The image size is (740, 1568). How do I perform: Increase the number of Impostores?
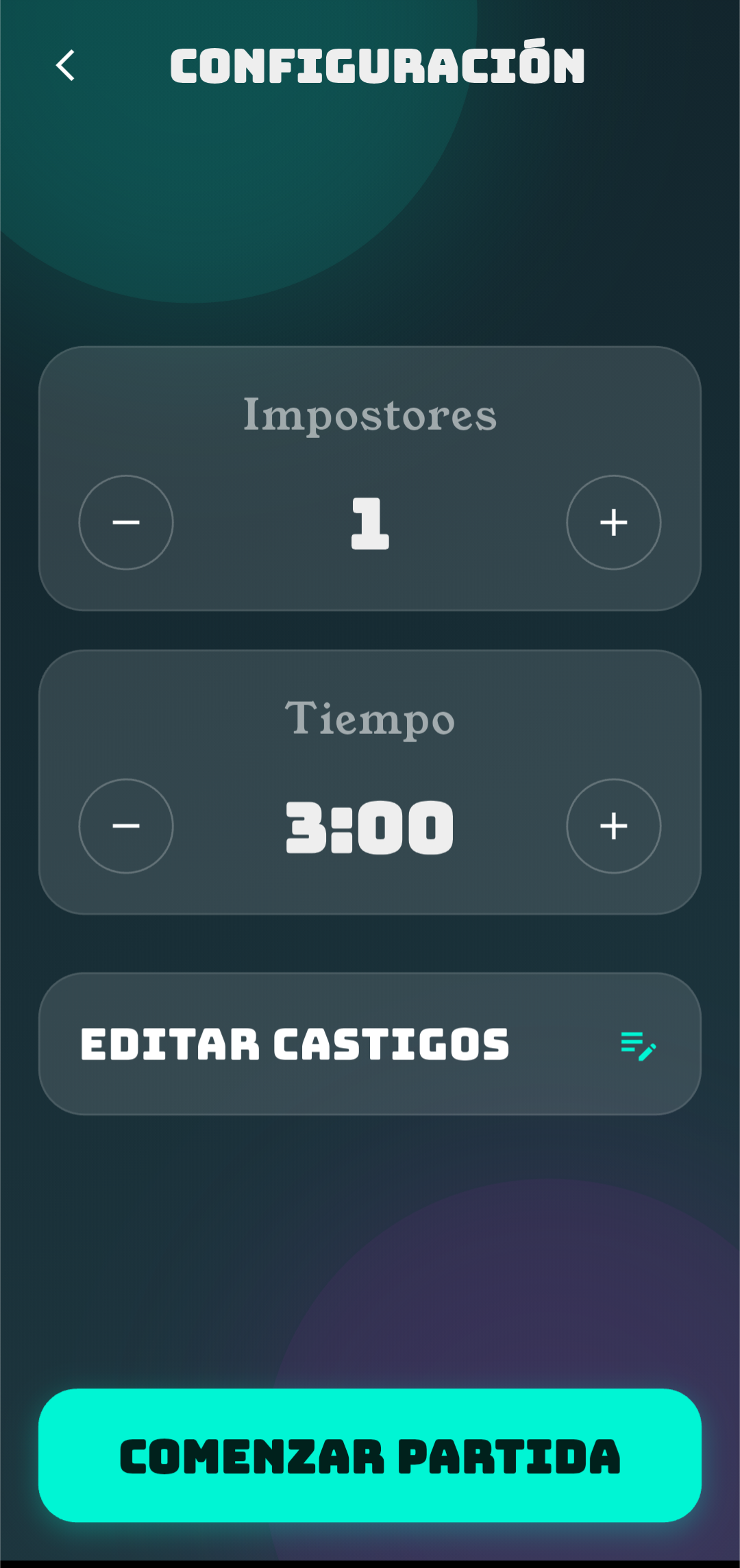(x=613, y=522)
